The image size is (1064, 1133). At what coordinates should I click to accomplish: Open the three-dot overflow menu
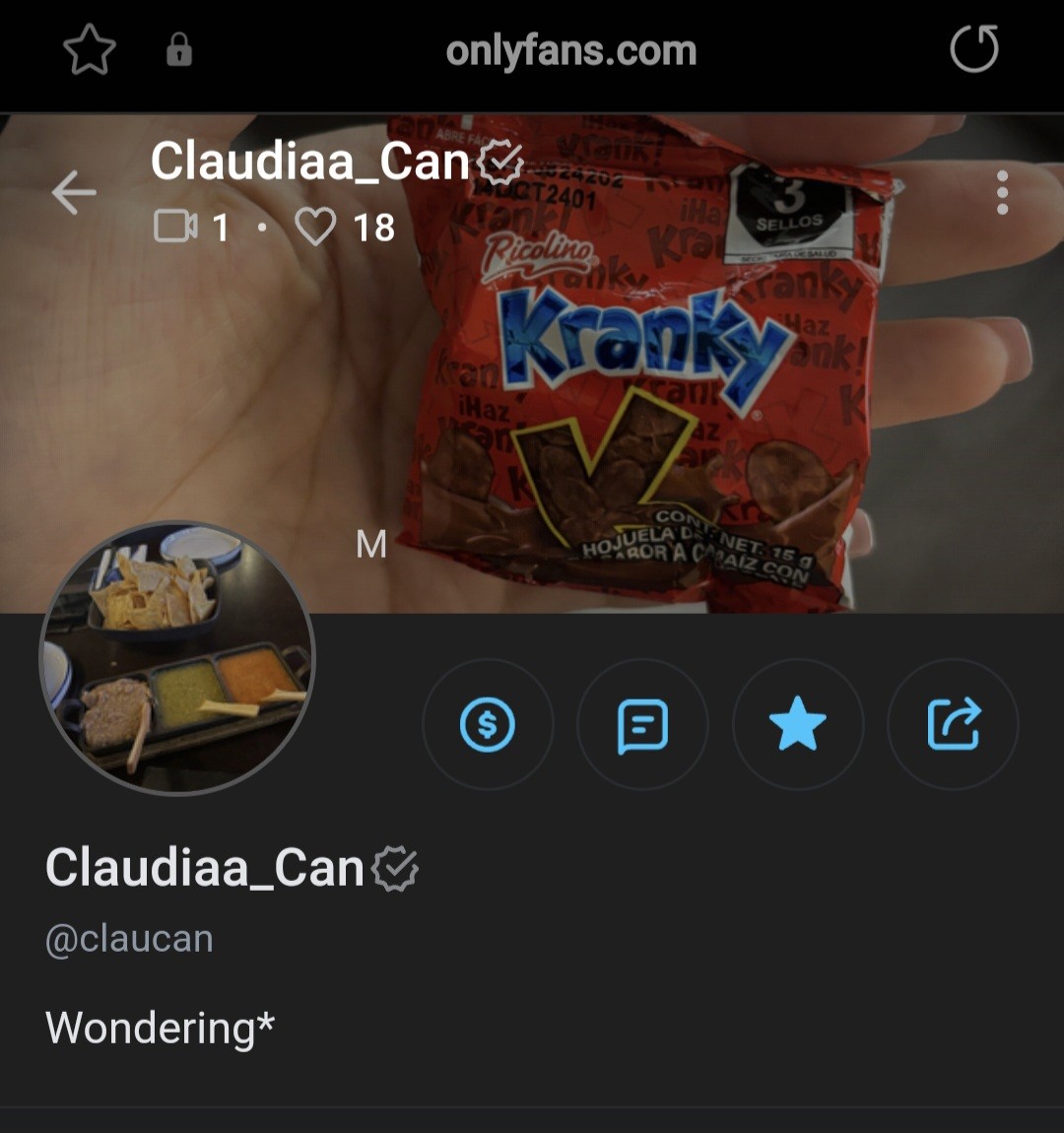click(1002, 192)
